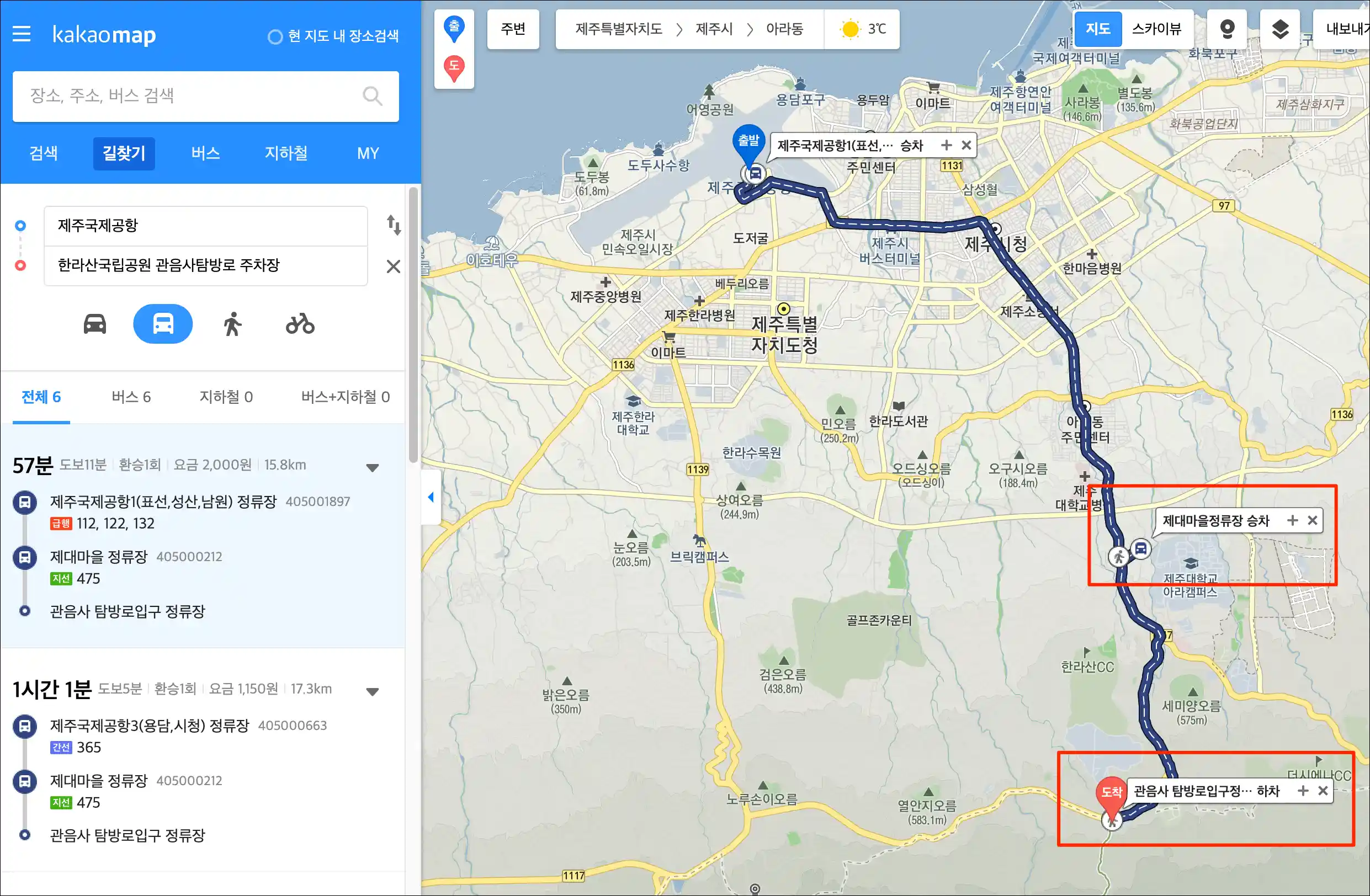Collapse the side panel arrow
Screen dimensions: 1370x896
point(431,497)
